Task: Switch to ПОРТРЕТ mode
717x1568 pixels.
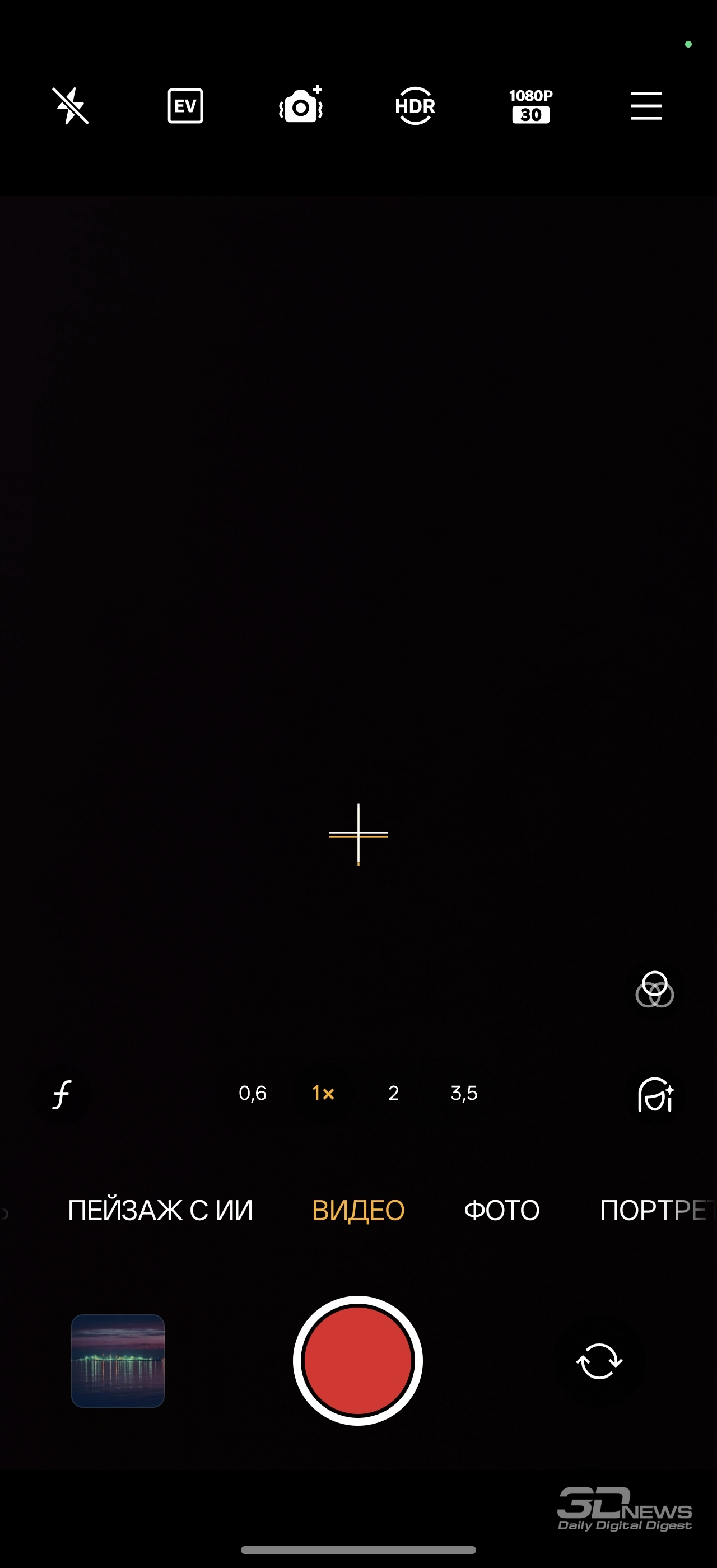Action: pyautogui.click(x=654, y=1210)
